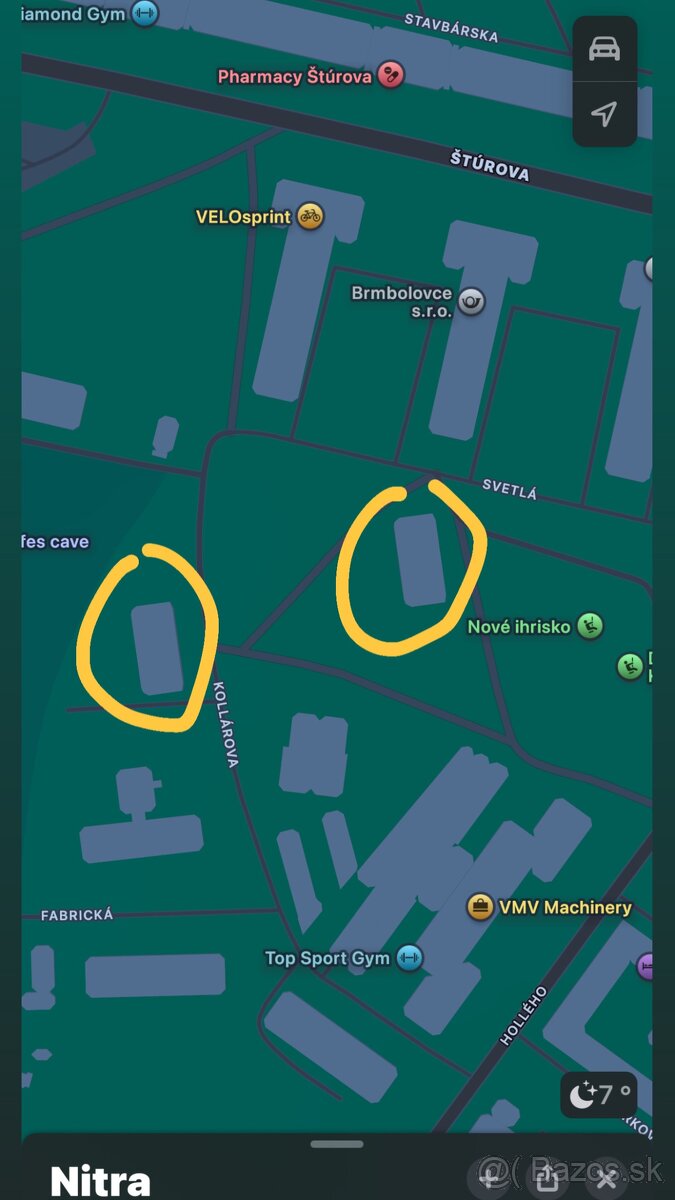Image resolution: width=675 pixels, height=1200 pixels.
Task: Close the Nitra place card
Action: pos(605,1178)
